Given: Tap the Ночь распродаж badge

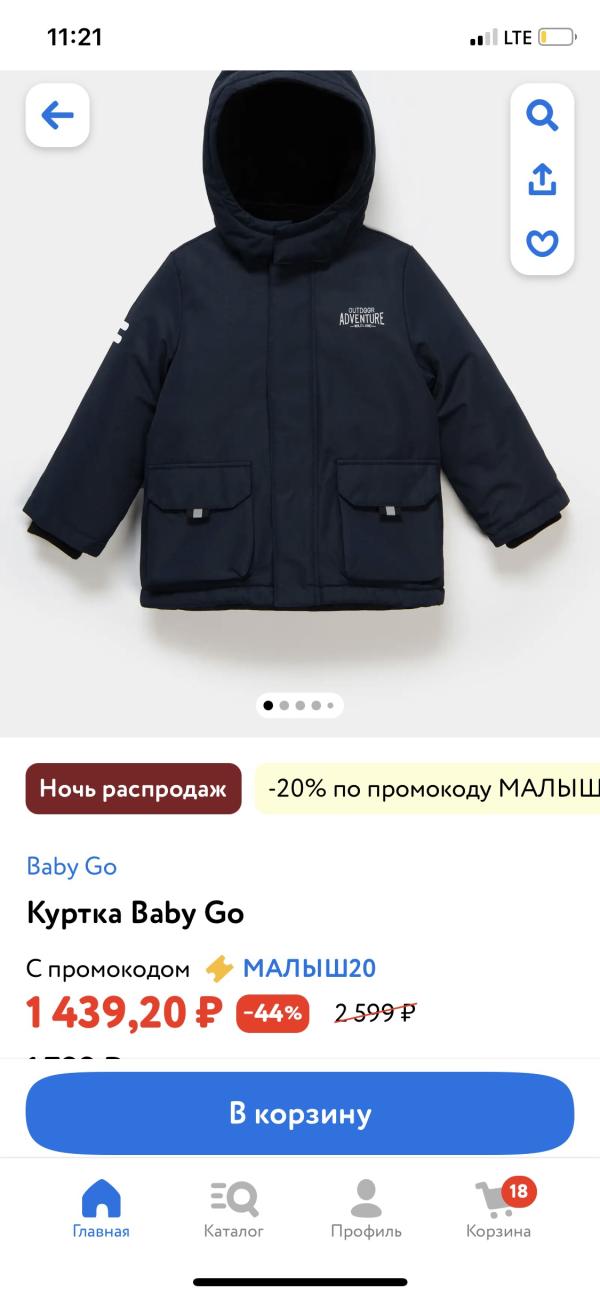Looking at the screenshot, I should [133, 788].
